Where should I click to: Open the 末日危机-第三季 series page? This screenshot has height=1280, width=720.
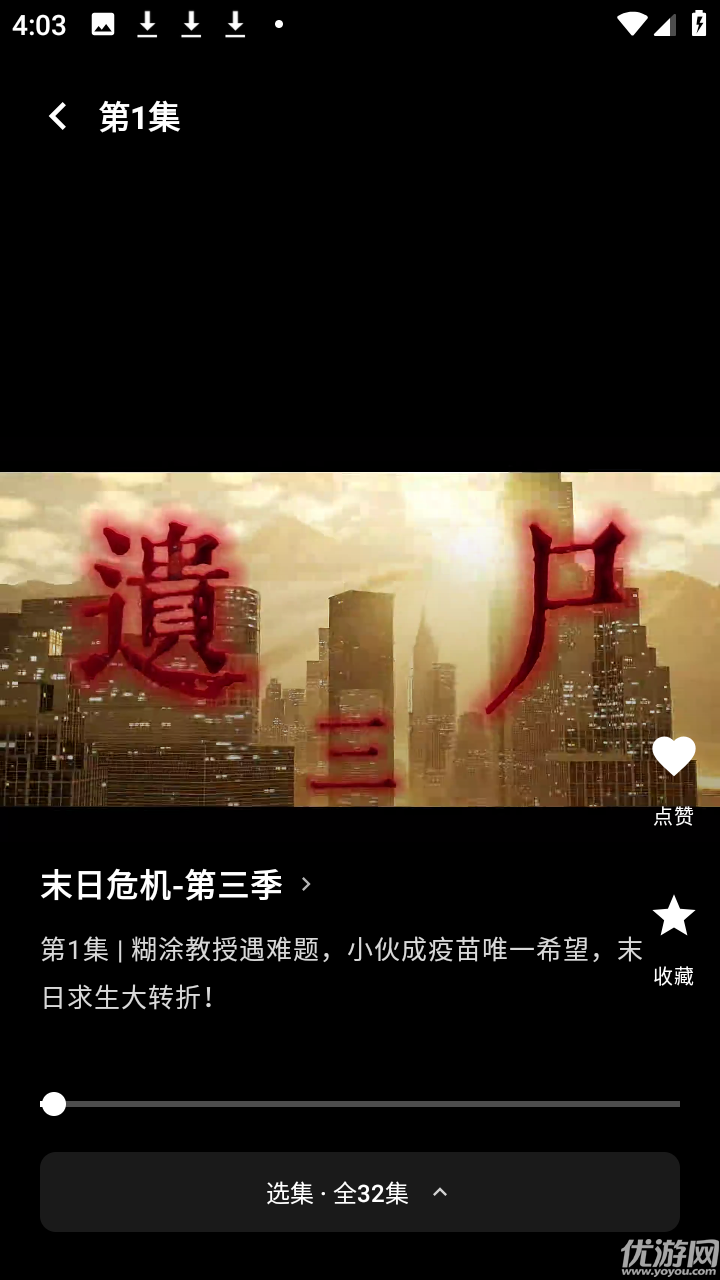pyautogui.click(x=160, y=885)
